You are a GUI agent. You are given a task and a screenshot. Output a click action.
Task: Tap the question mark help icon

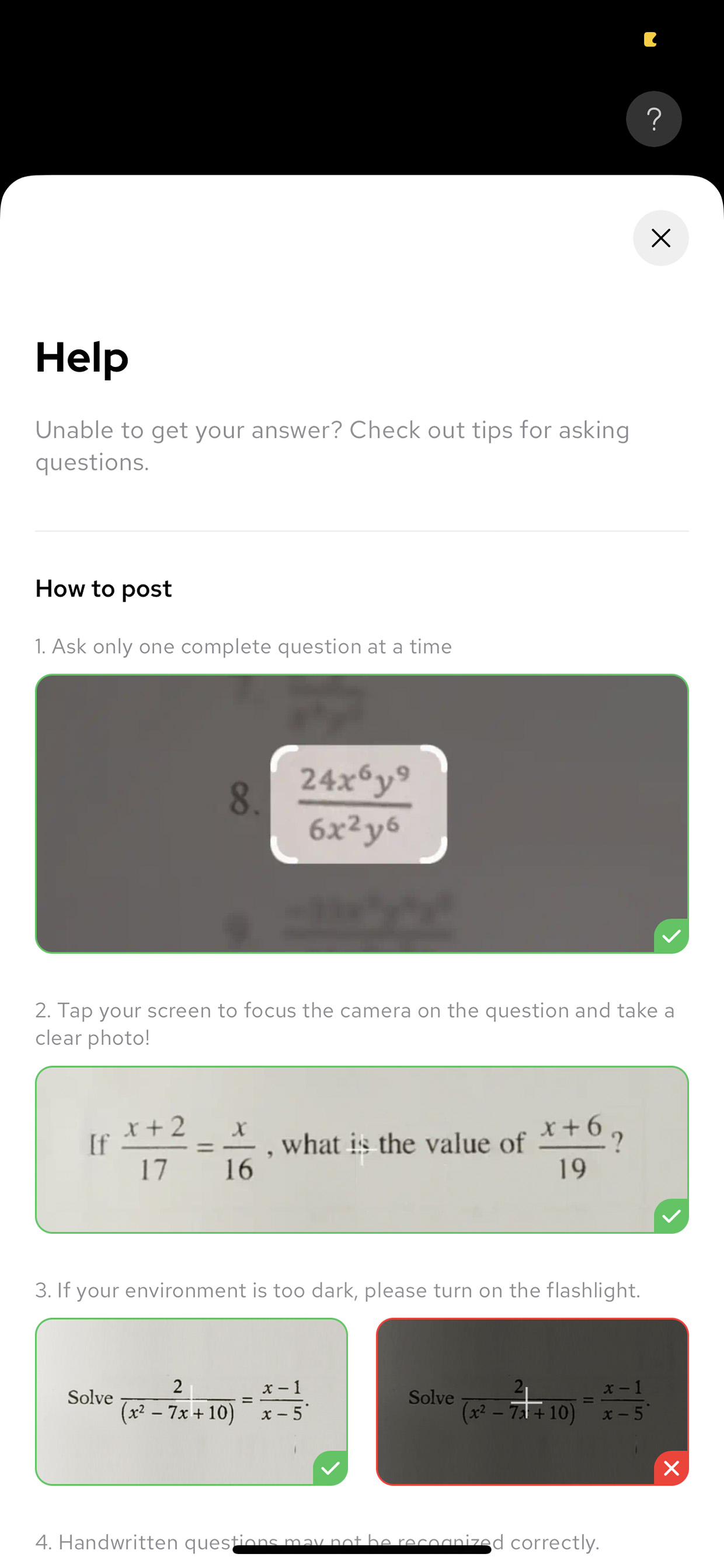pyautogui.click(x=654, y=119)
